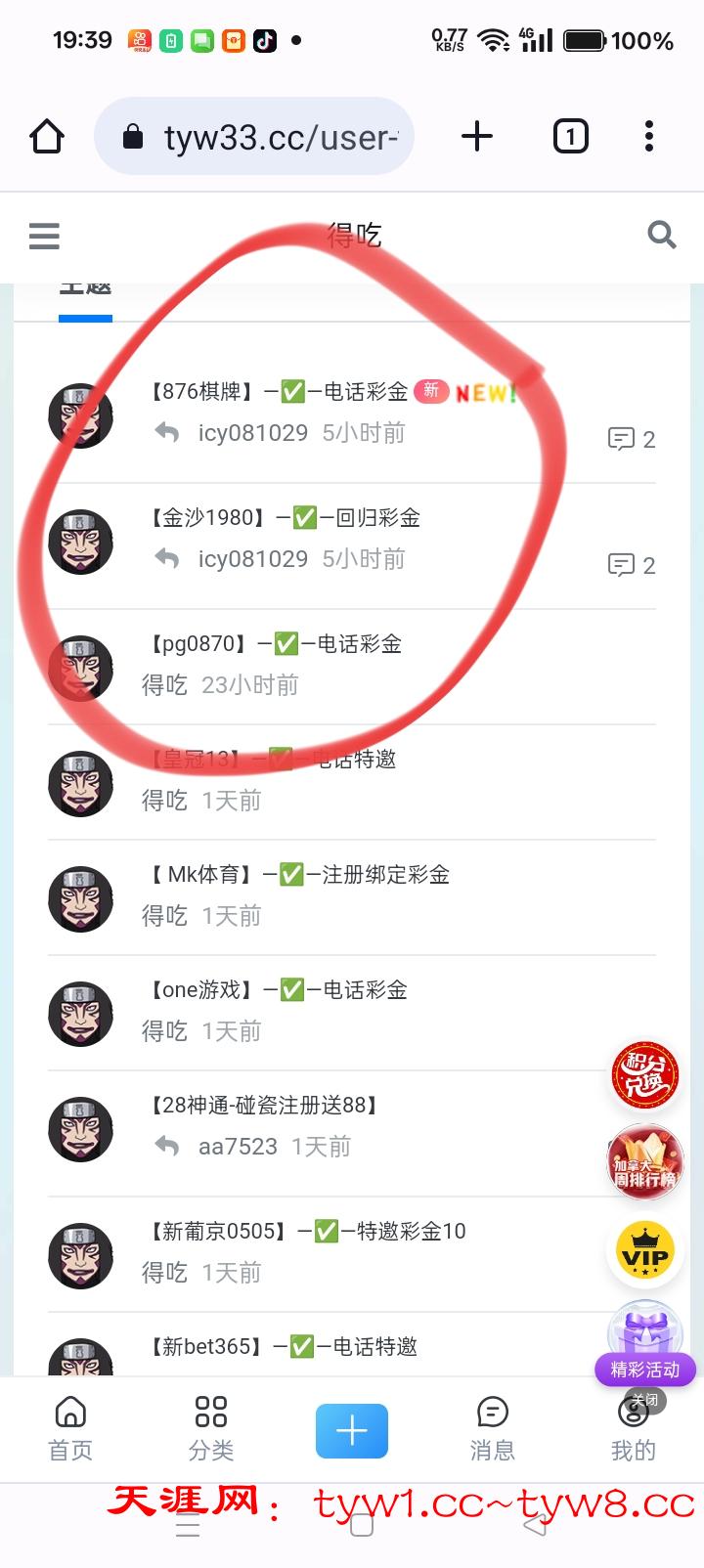Open the 【金沙1980】回归彩金 thread
The height and width of the screenshot is (1568, 704).
(285, 517)
